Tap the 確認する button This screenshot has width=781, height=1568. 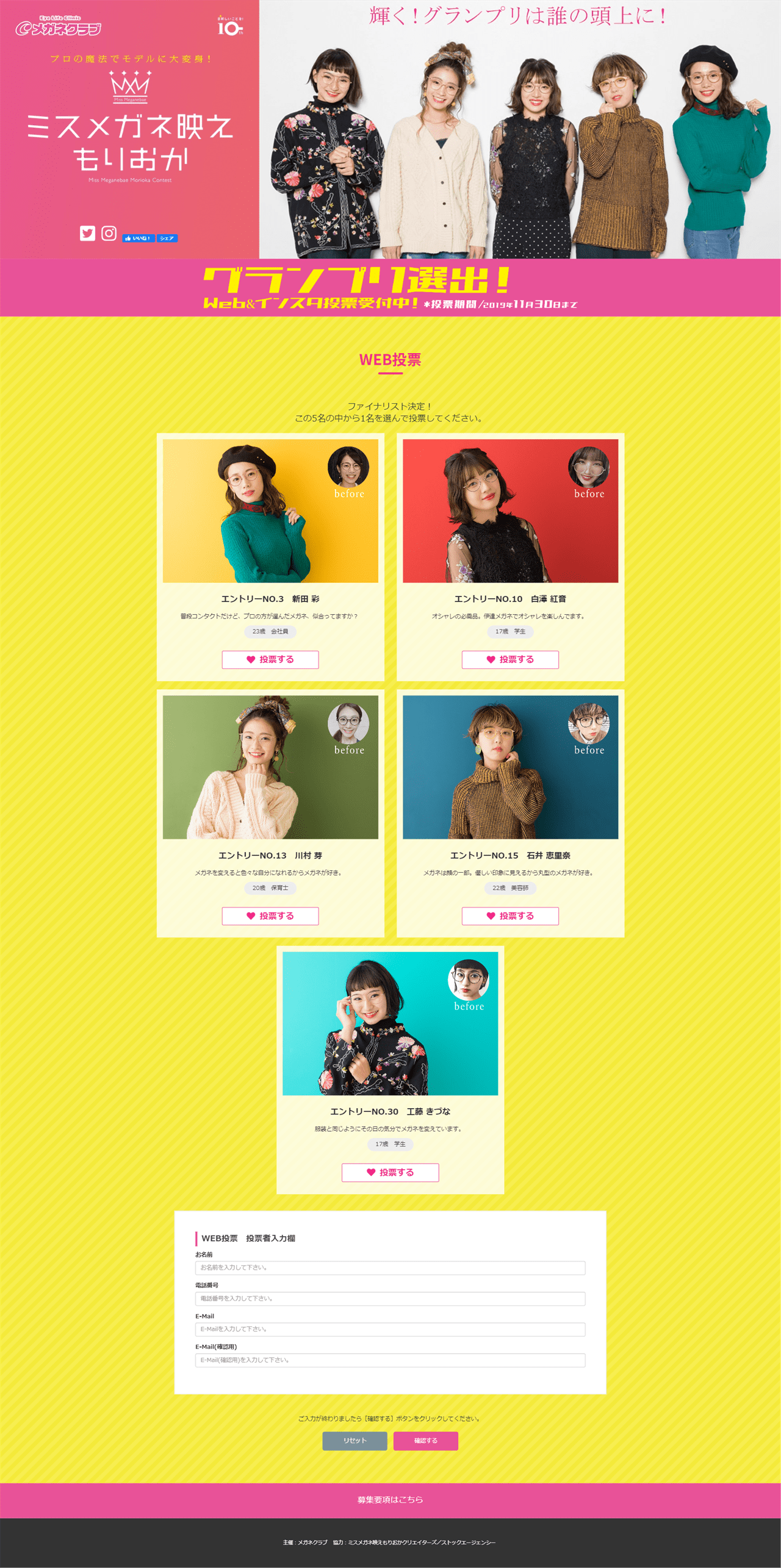pyautogui.click(x=425, y=1441)
